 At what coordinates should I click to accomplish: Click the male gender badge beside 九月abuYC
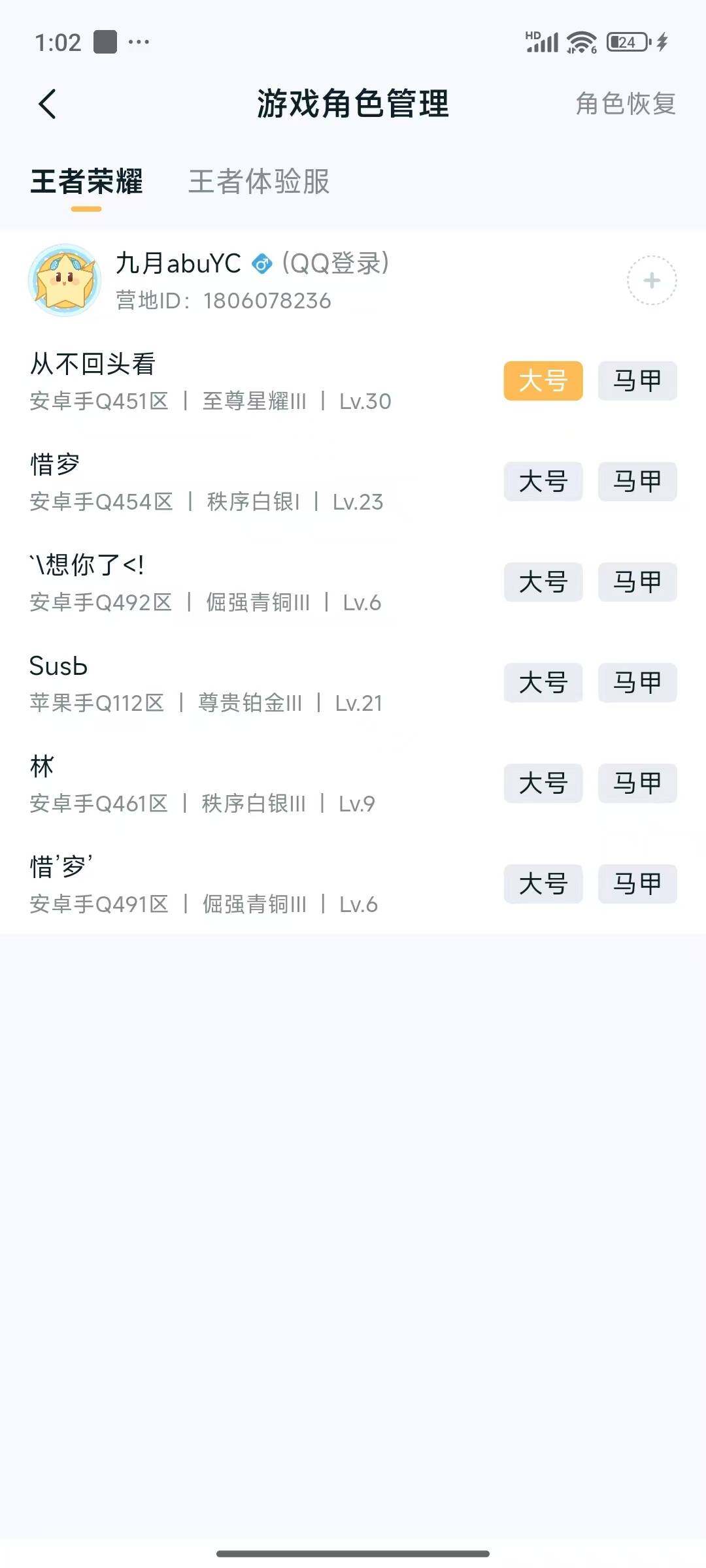tap(262, 265)
